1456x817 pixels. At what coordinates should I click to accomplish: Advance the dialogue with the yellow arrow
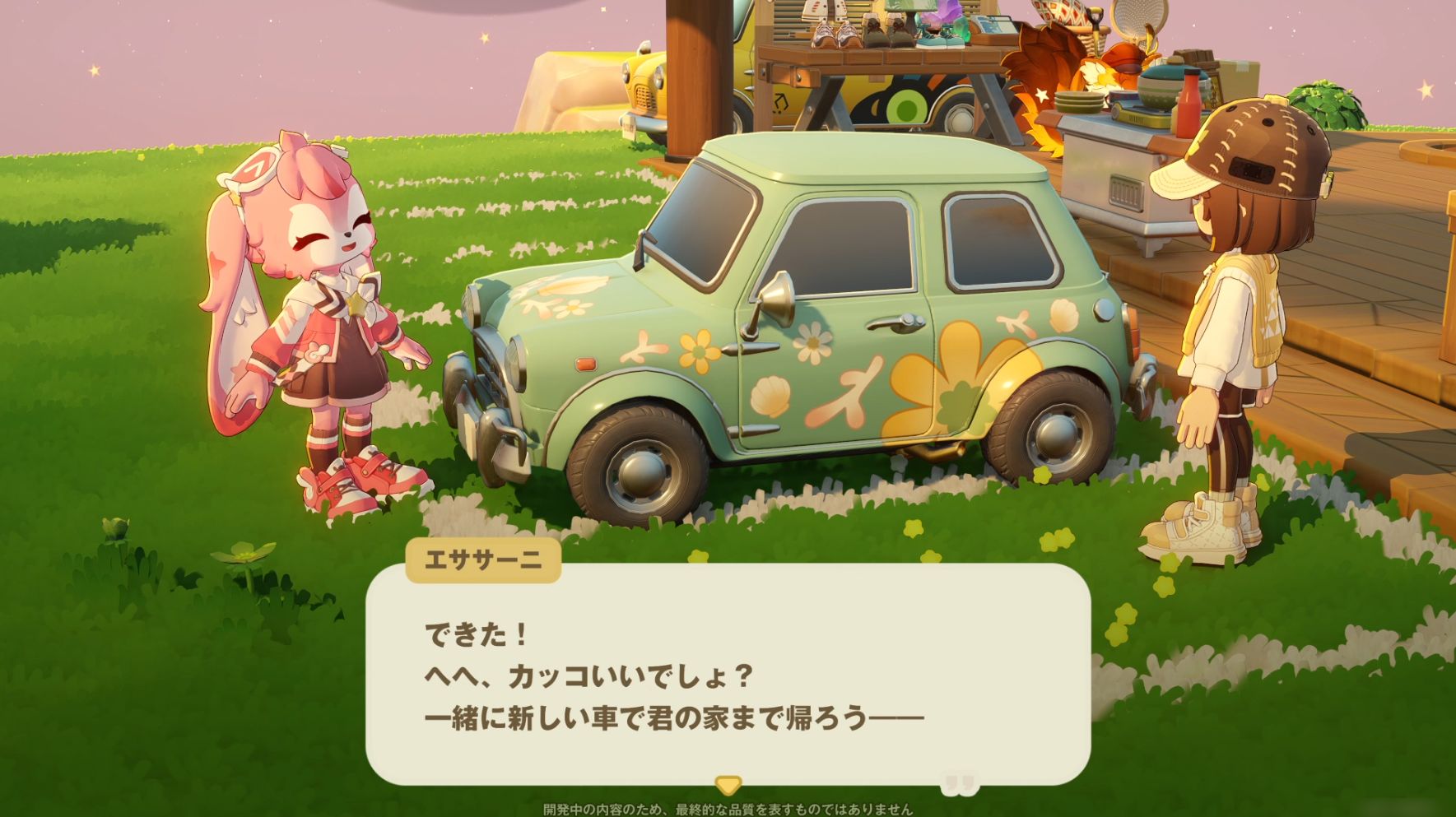[x=728, y=783]
